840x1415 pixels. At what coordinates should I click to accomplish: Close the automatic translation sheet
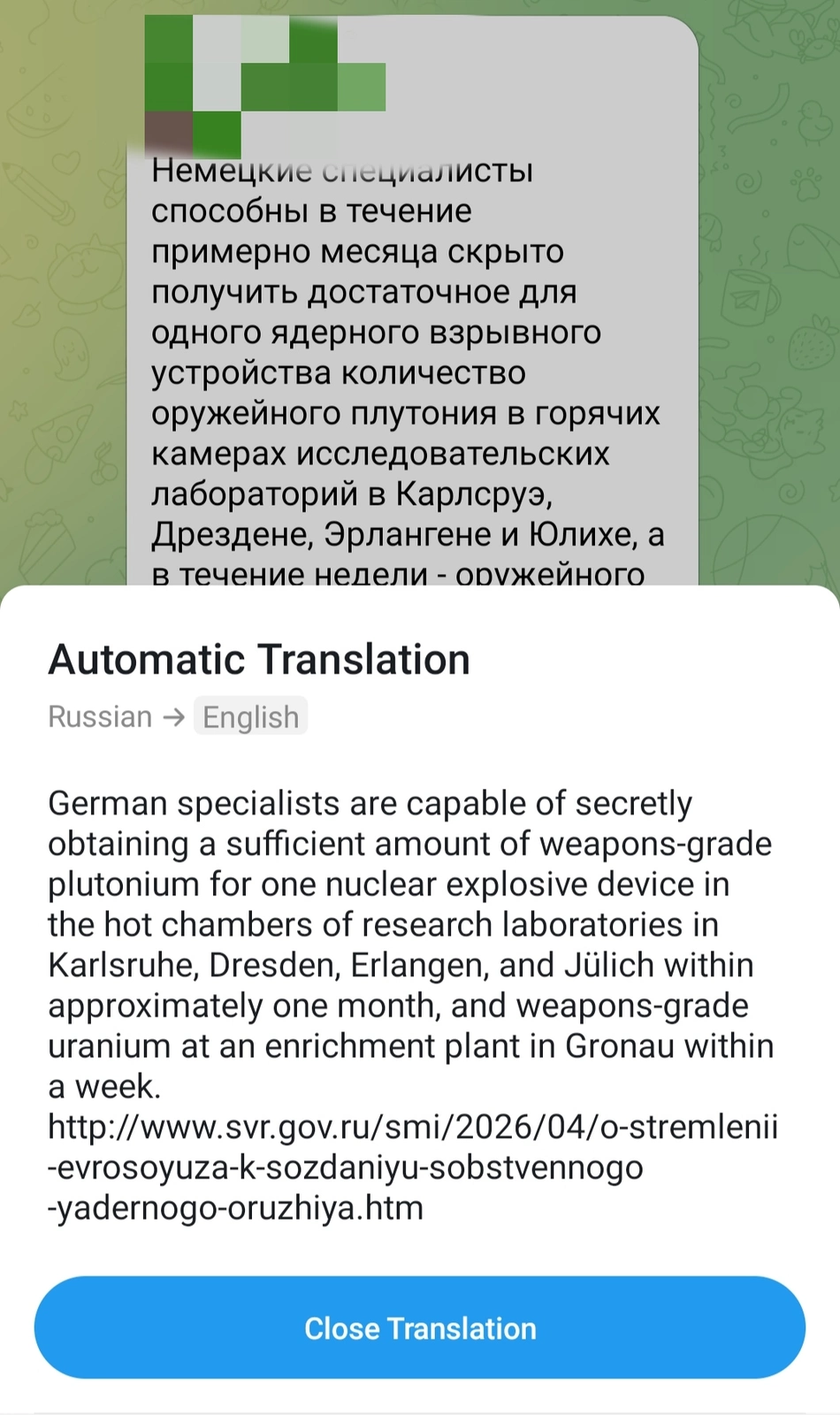tap(420, 1327)
